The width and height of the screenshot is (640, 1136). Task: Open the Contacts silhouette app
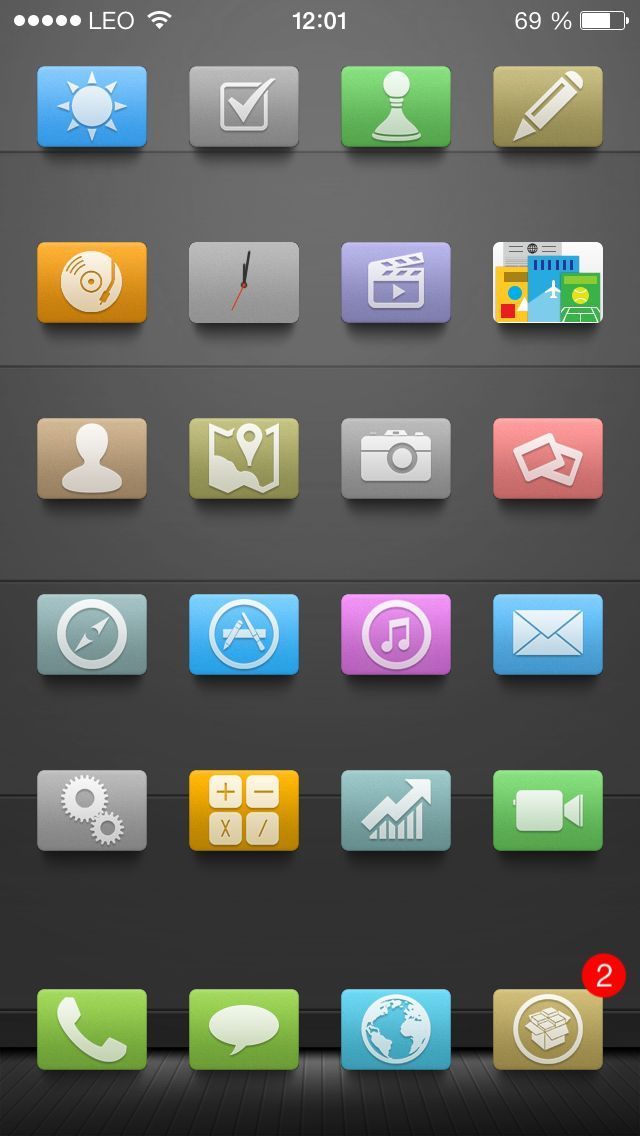coord(92,459)
